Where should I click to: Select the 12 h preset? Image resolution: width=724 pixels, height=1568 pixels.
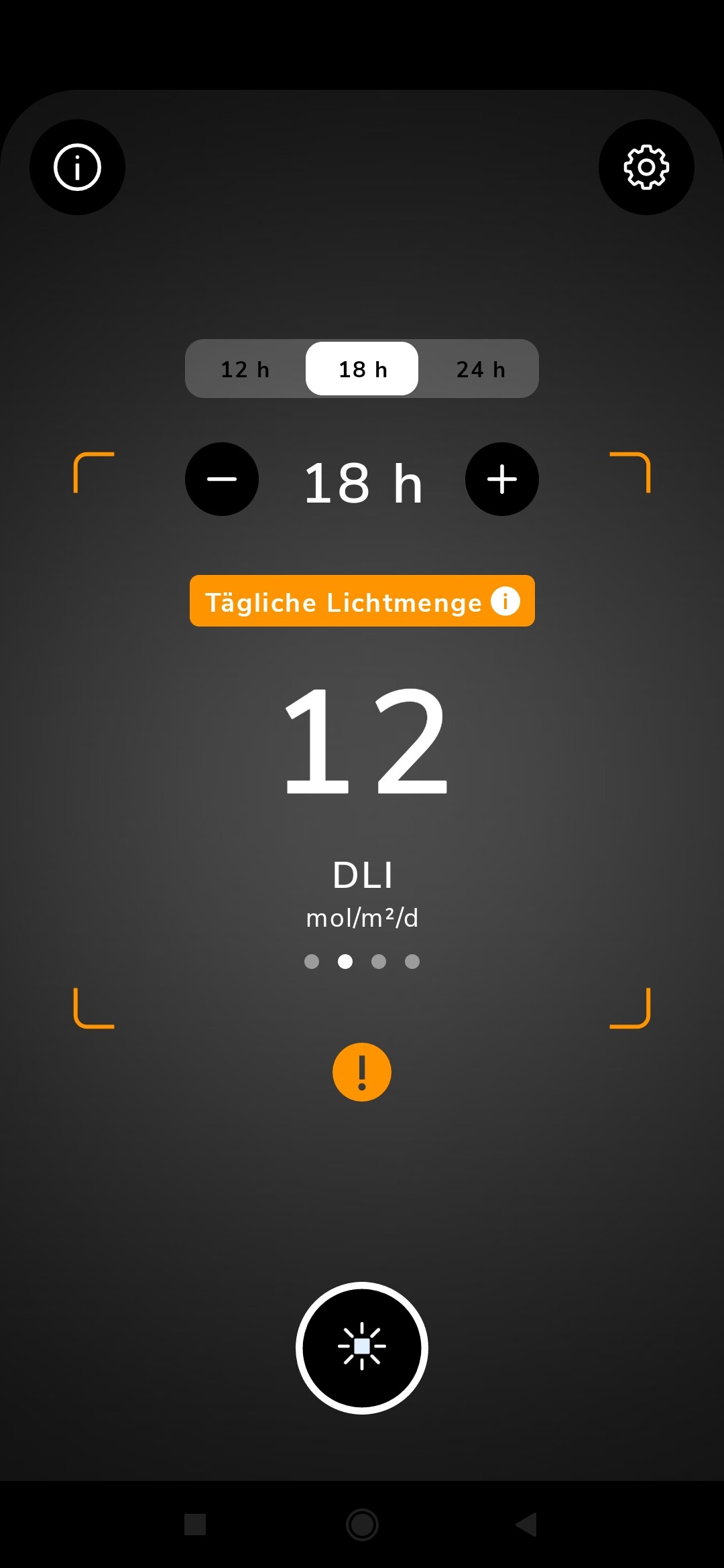point(245,369)
